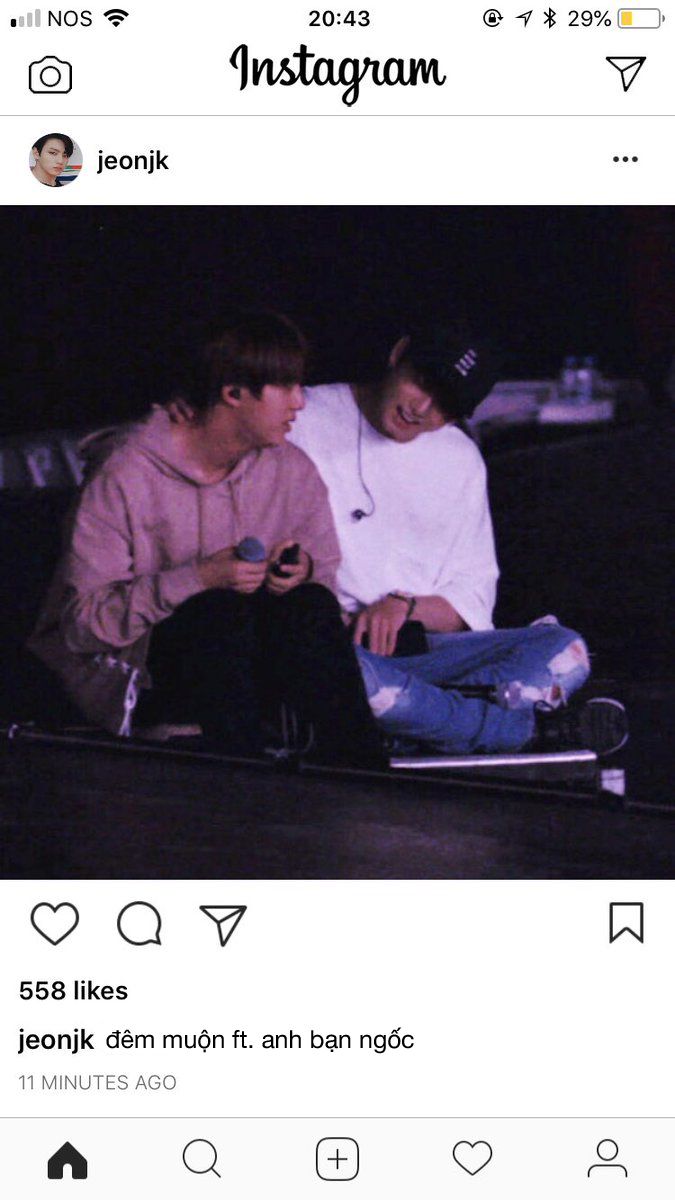
Task: Open jeonjk's profile picture
Action: pos(55,160)
